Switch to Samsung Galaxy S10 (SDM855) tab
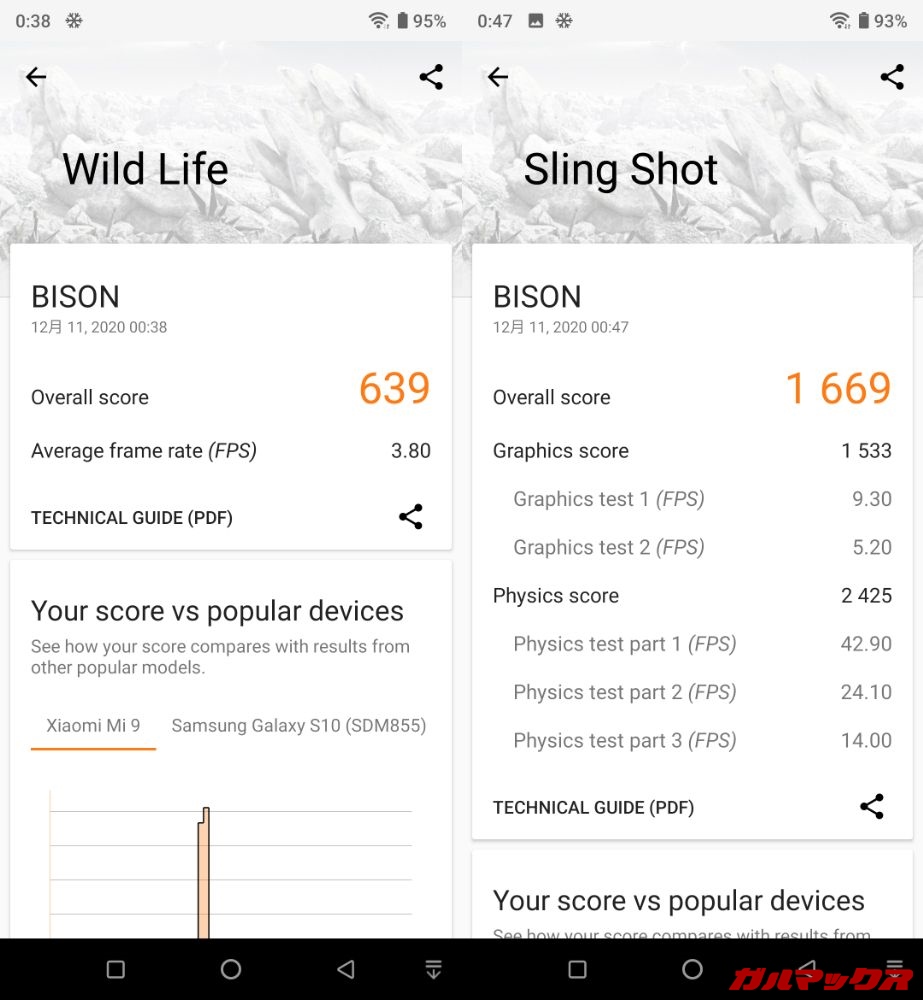This screenshot has height=1000, width=923. (299, 726)
